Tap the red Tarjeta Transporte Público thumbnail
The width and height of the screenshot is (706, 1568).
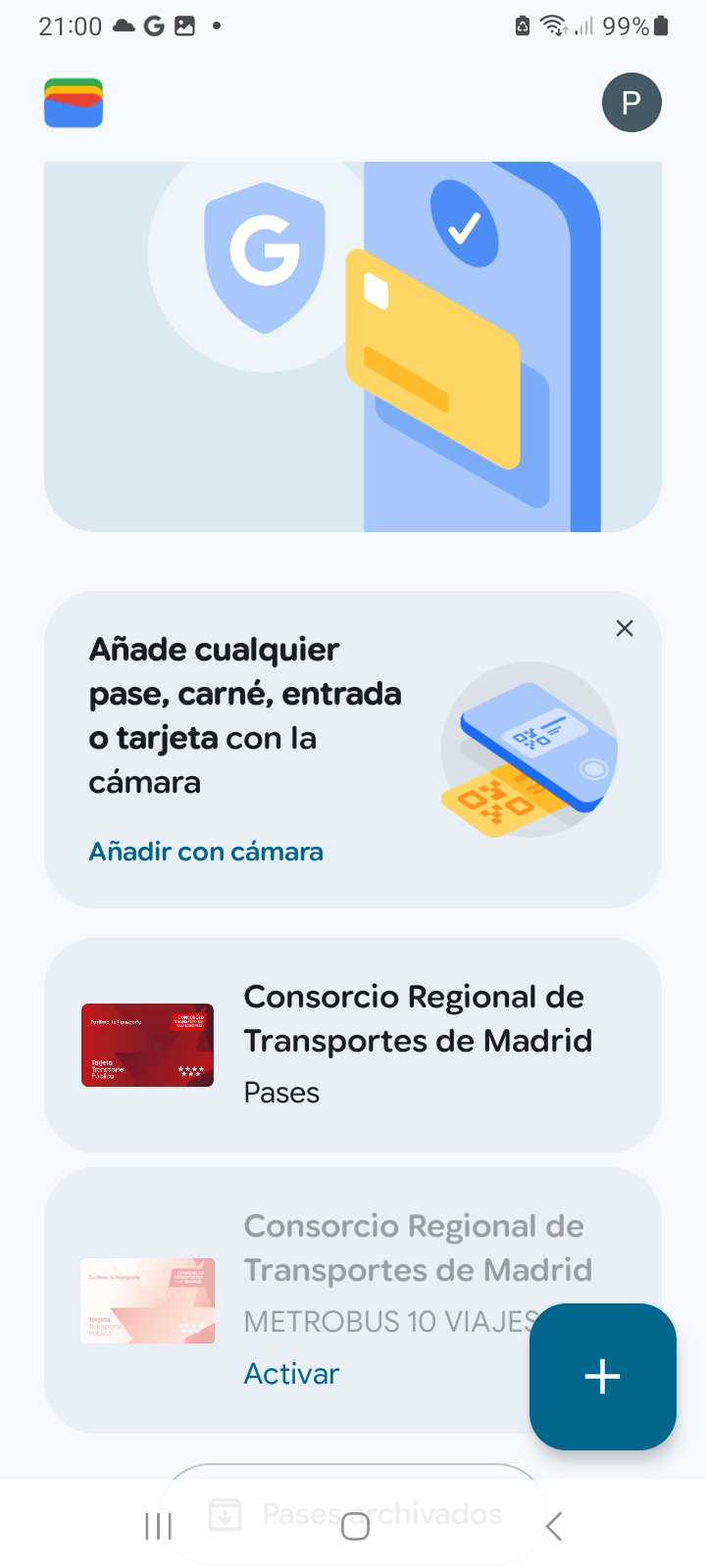coord(146,1045)
